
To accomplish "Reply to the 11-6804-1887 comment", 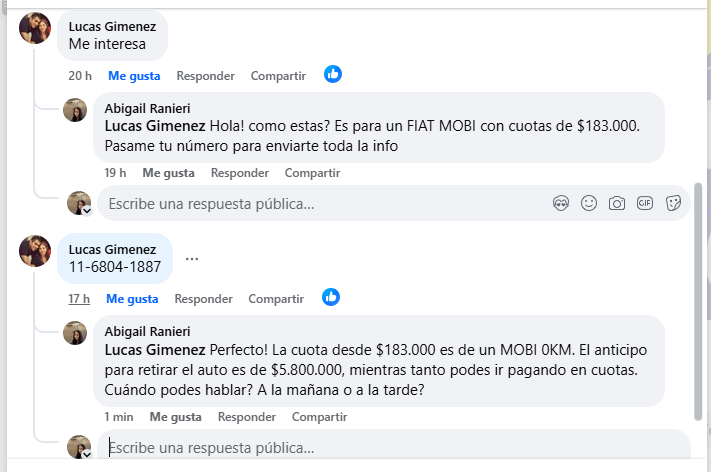I will click(203, 299).
